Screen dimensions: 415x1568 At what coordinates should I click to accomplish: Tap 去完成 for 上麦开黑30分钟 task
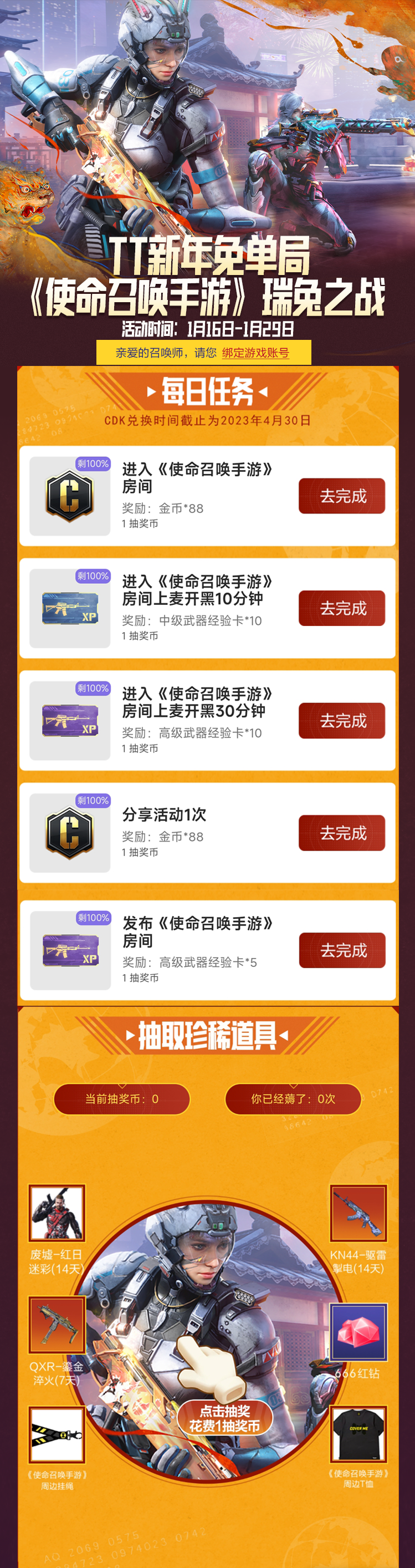342,721
